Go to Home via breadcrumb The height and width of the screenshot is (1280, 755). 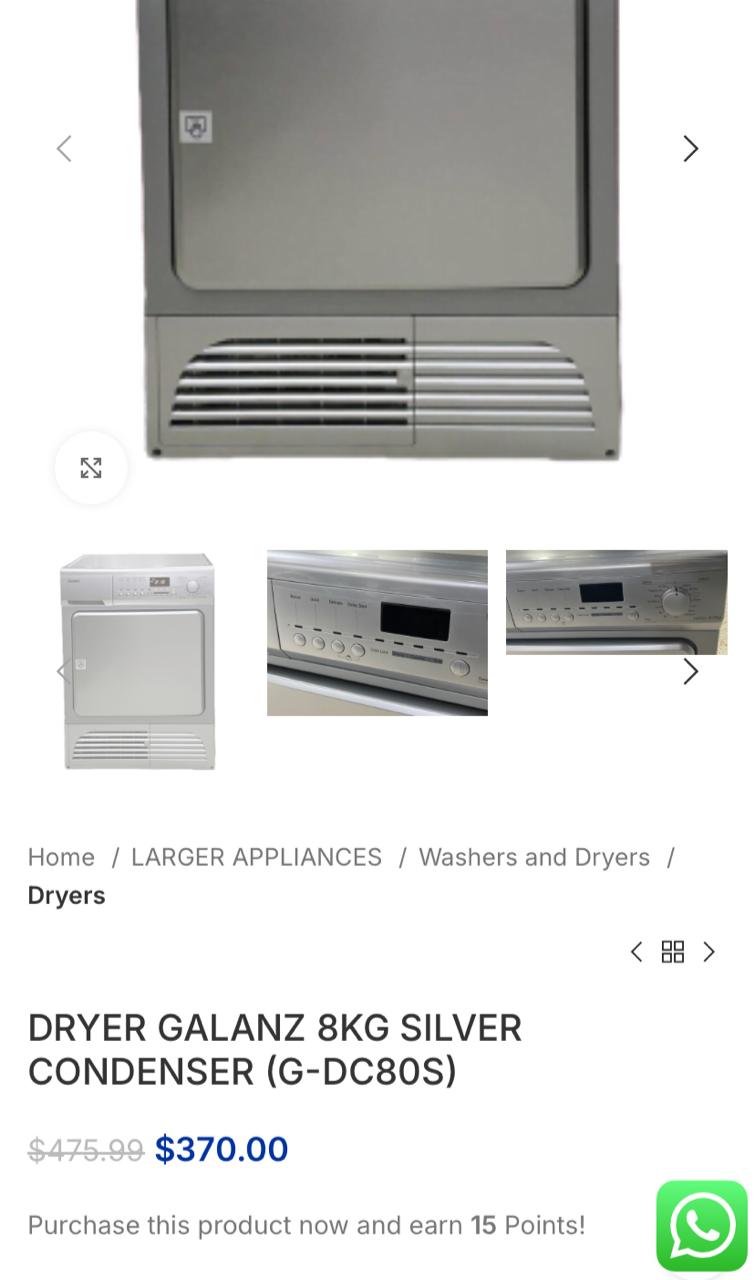[x=61, y=857]
